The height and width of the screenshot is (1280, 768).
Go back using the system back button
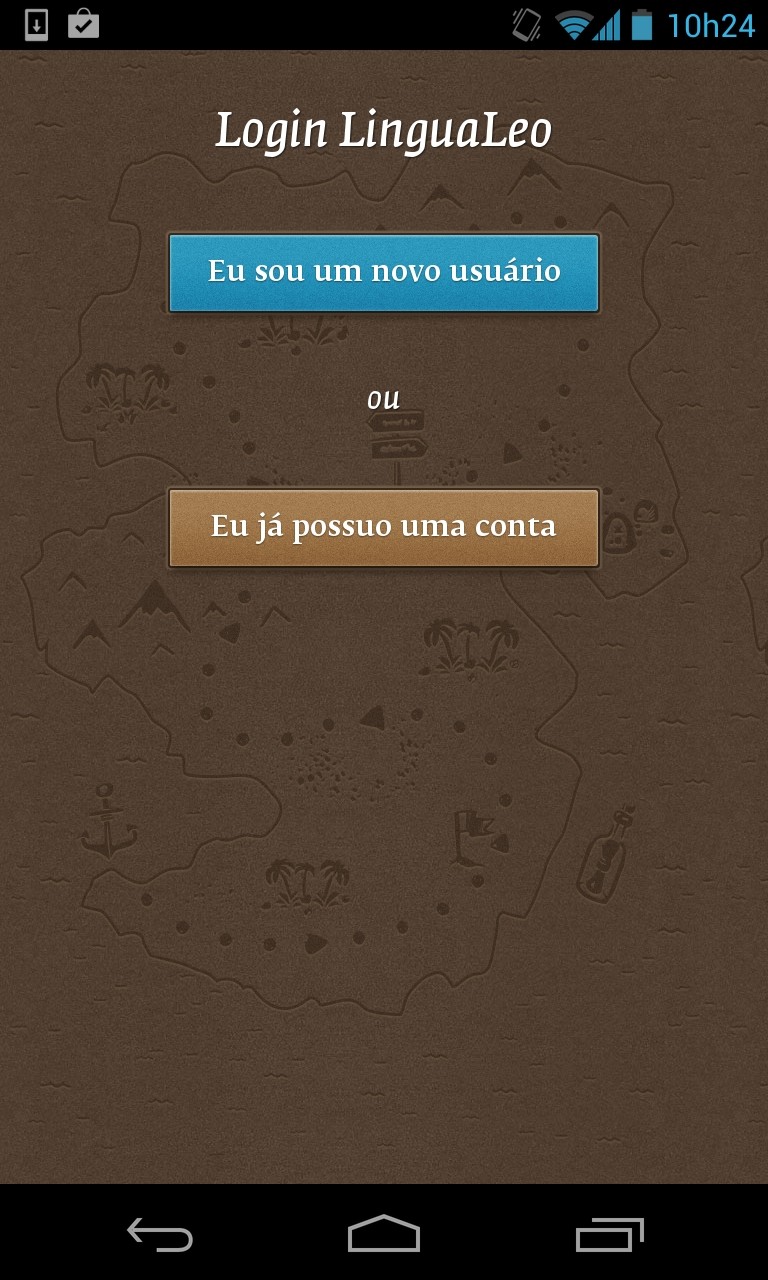(x=160, y=1234)
